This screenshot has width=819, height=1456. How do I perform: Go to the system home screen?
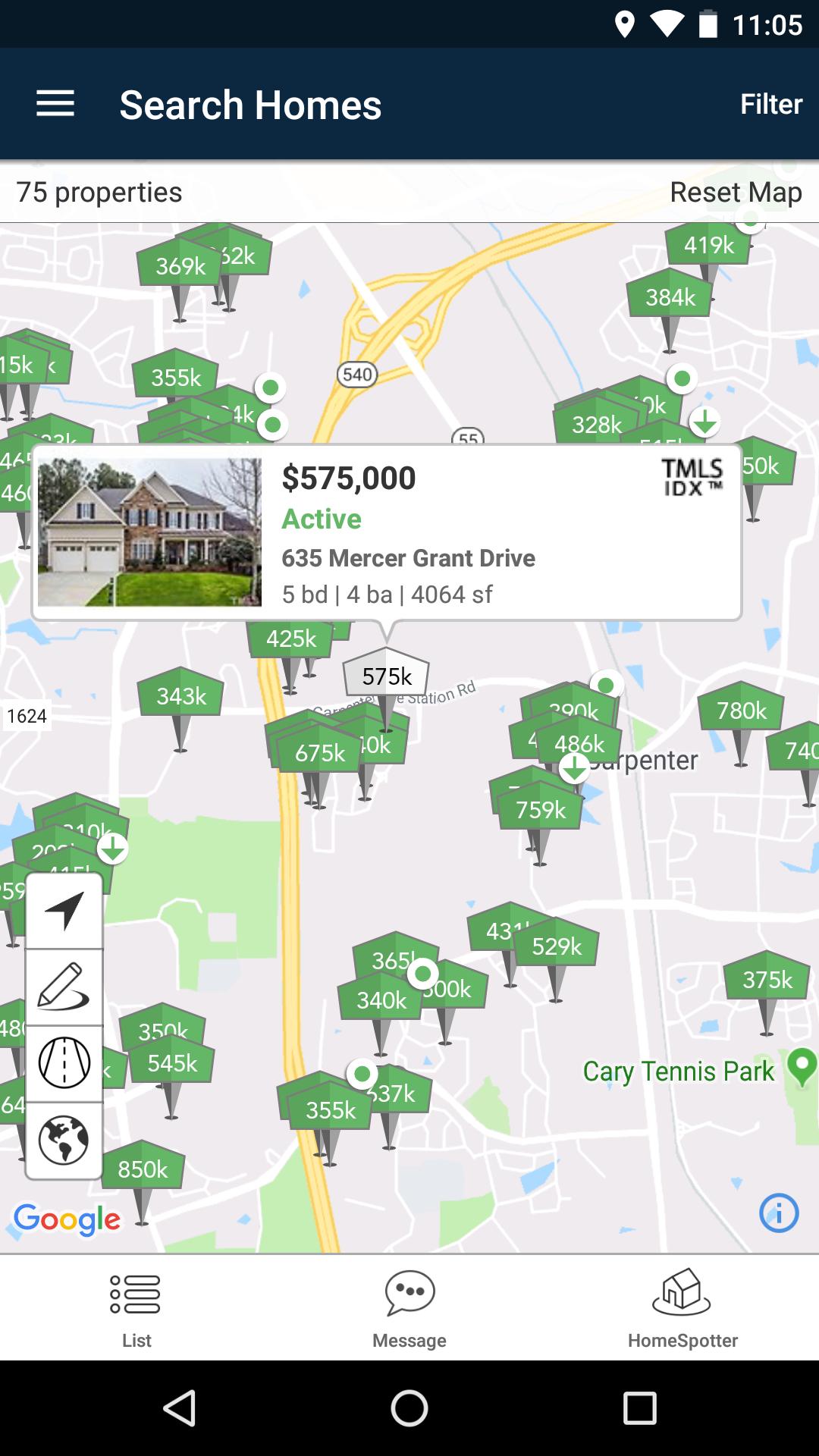(409, 1408)
